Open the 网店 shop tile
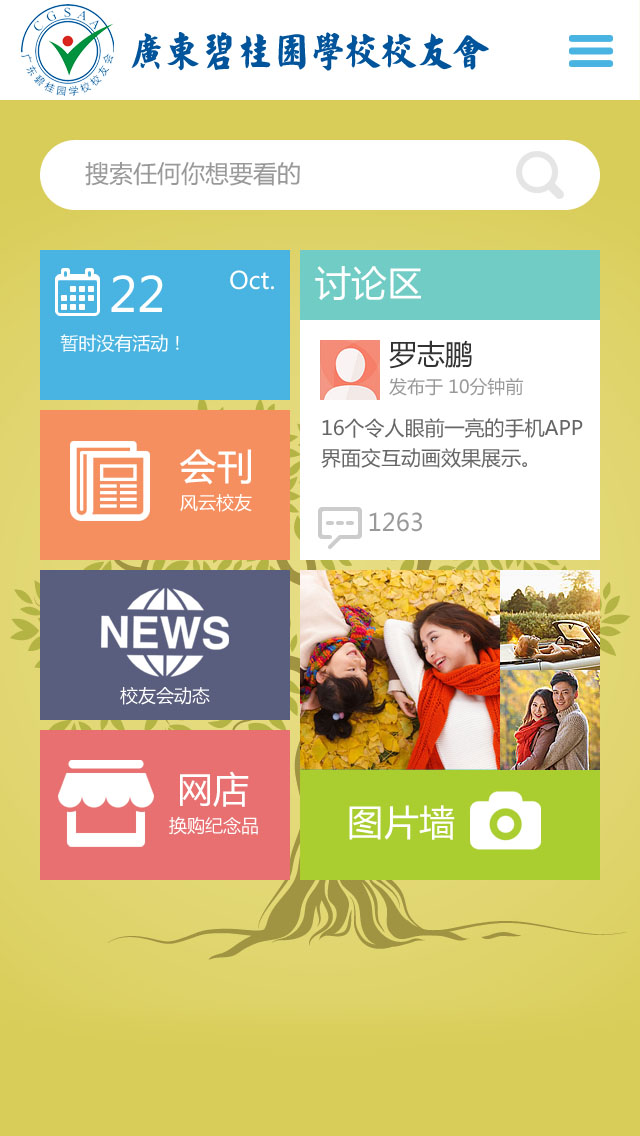The width and height of the screenshot is (640, 1136). (x=165, y=805)
